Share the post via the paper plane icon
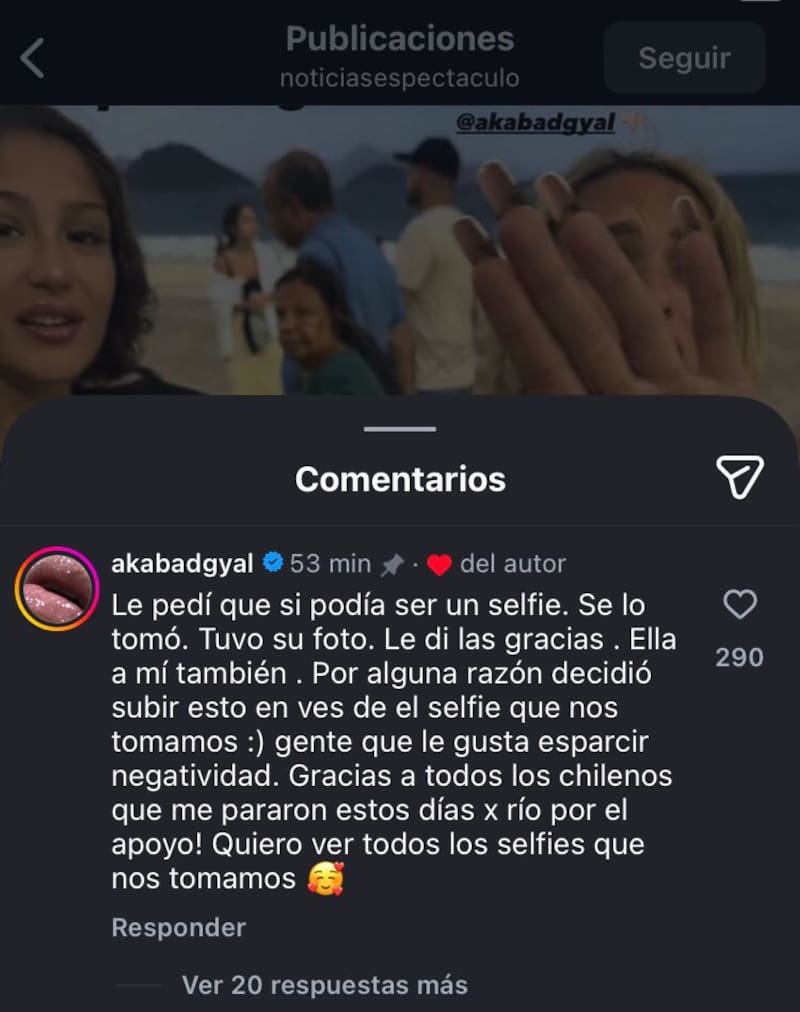The height and width of the screenshot is (1012, 800). [x=741, y=477]
